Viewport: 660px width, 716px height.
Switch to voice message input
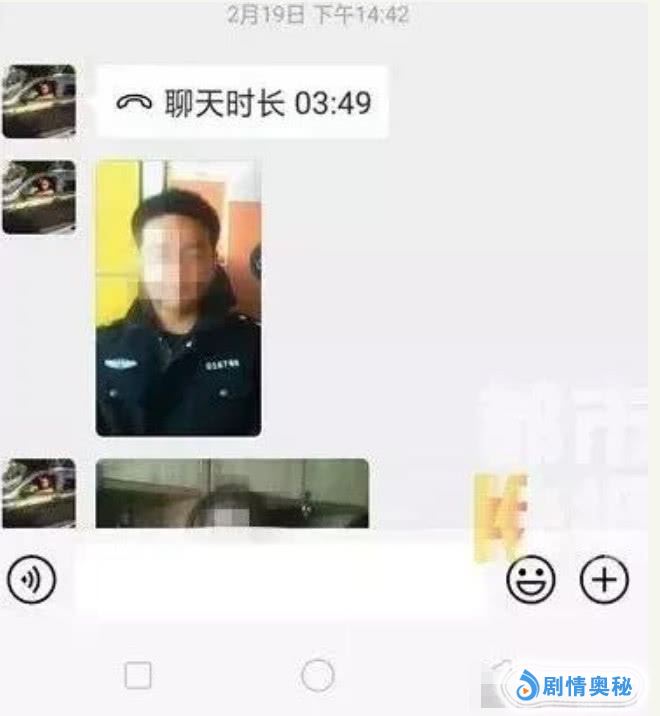[31, 579]
